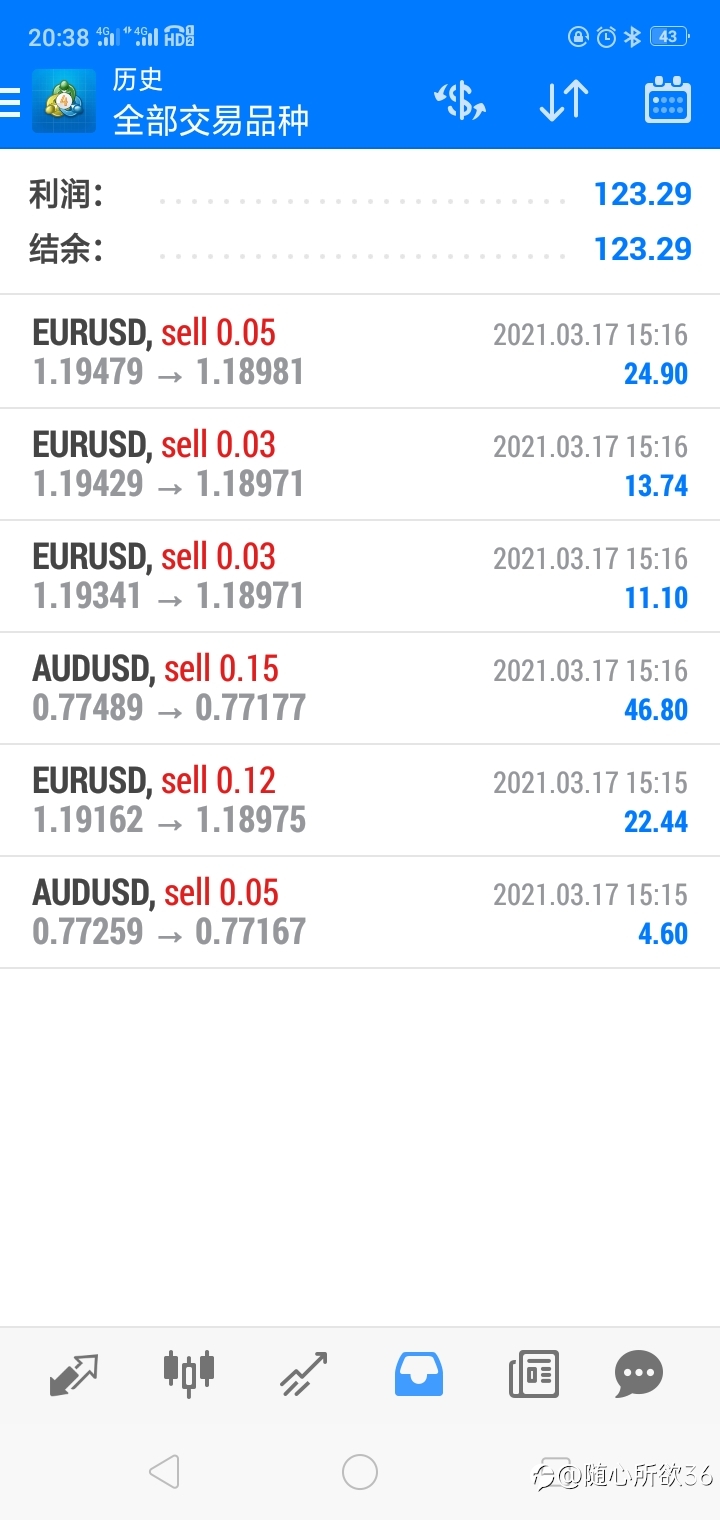720x1520 pixels.
Task: View the EURUSD trade with 11.10 profit
Action: (x=360, y=576)
